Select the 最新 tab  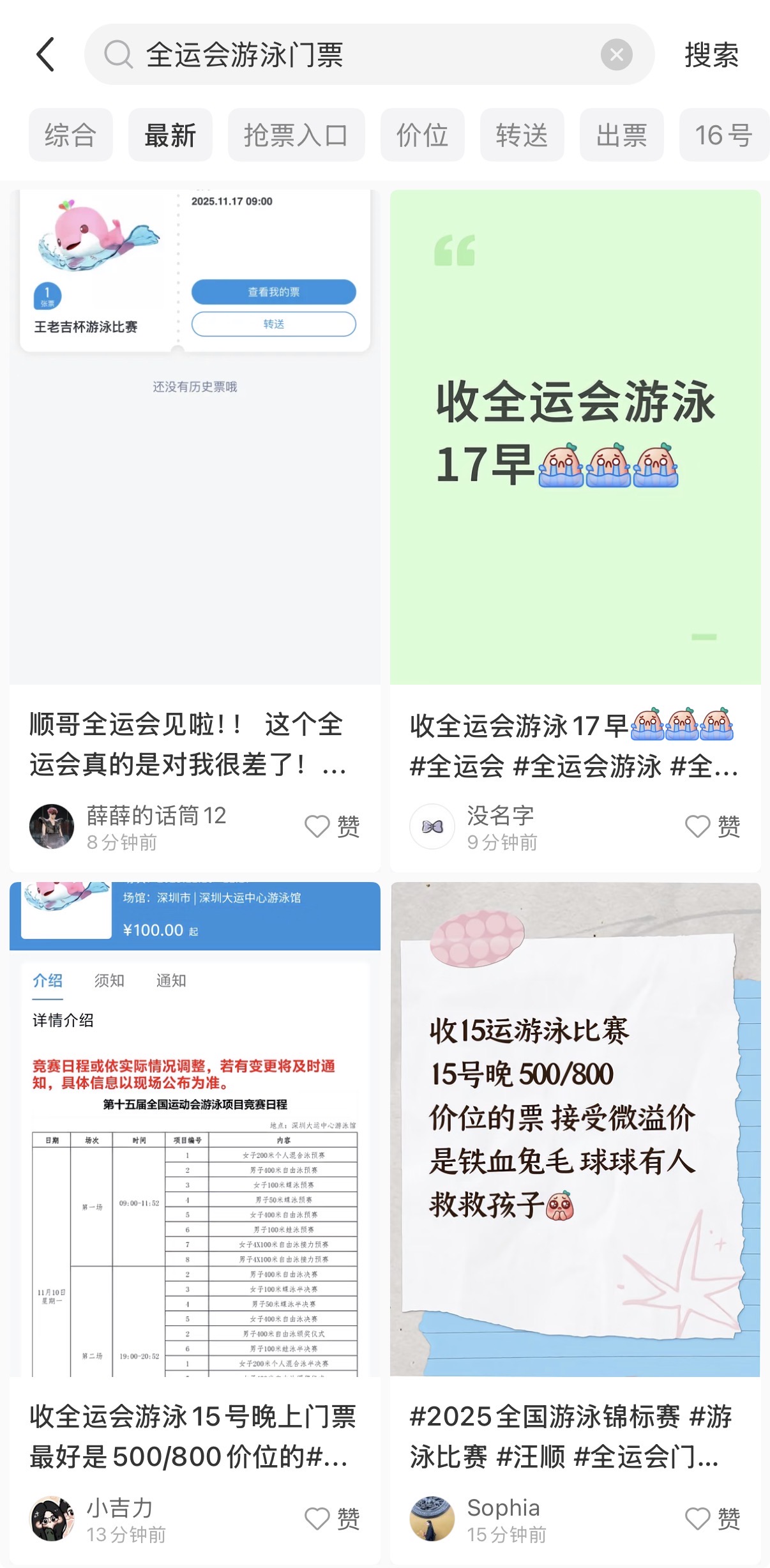coord(170,135)
